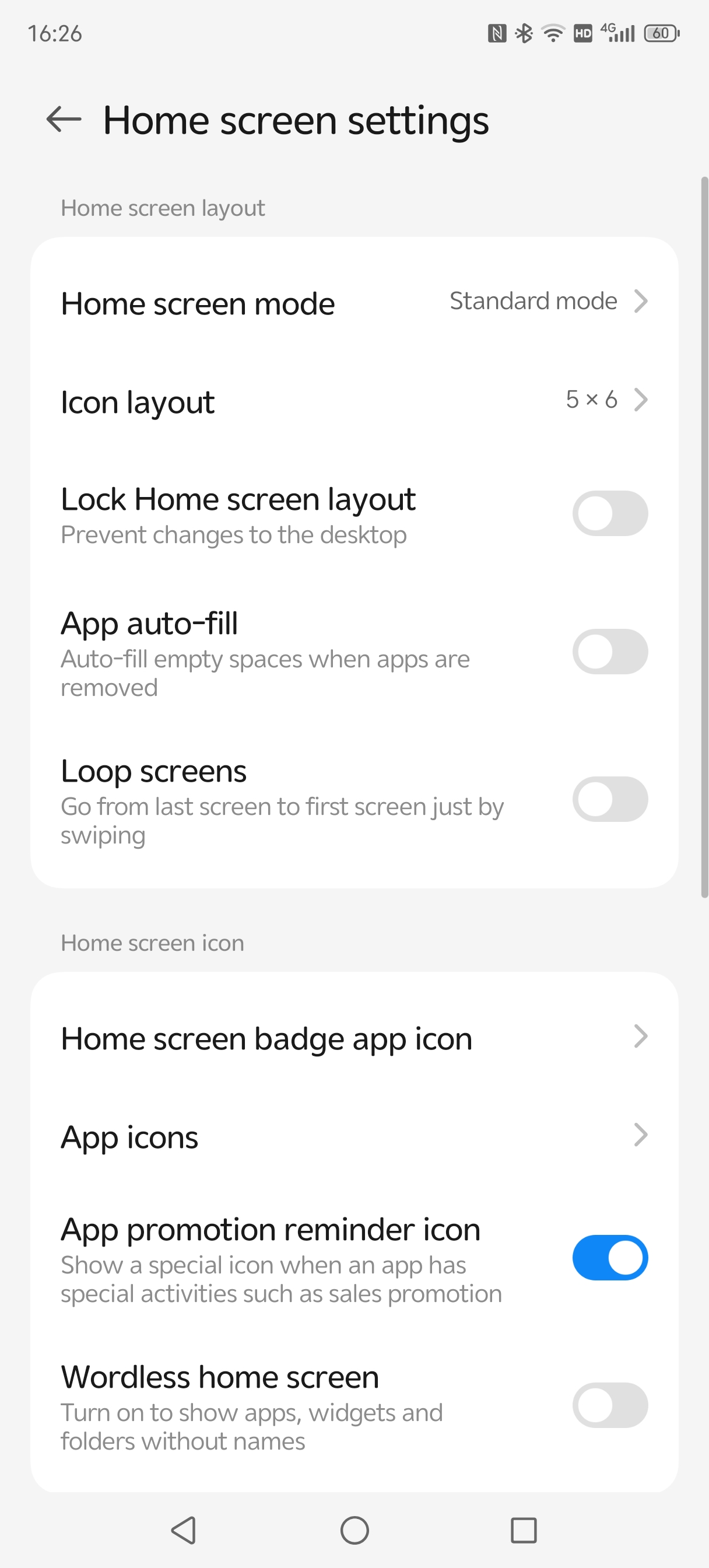Change the Icon layout grid
The height and width of the screenshot is (1568, 709).
[x=354, y=401]
